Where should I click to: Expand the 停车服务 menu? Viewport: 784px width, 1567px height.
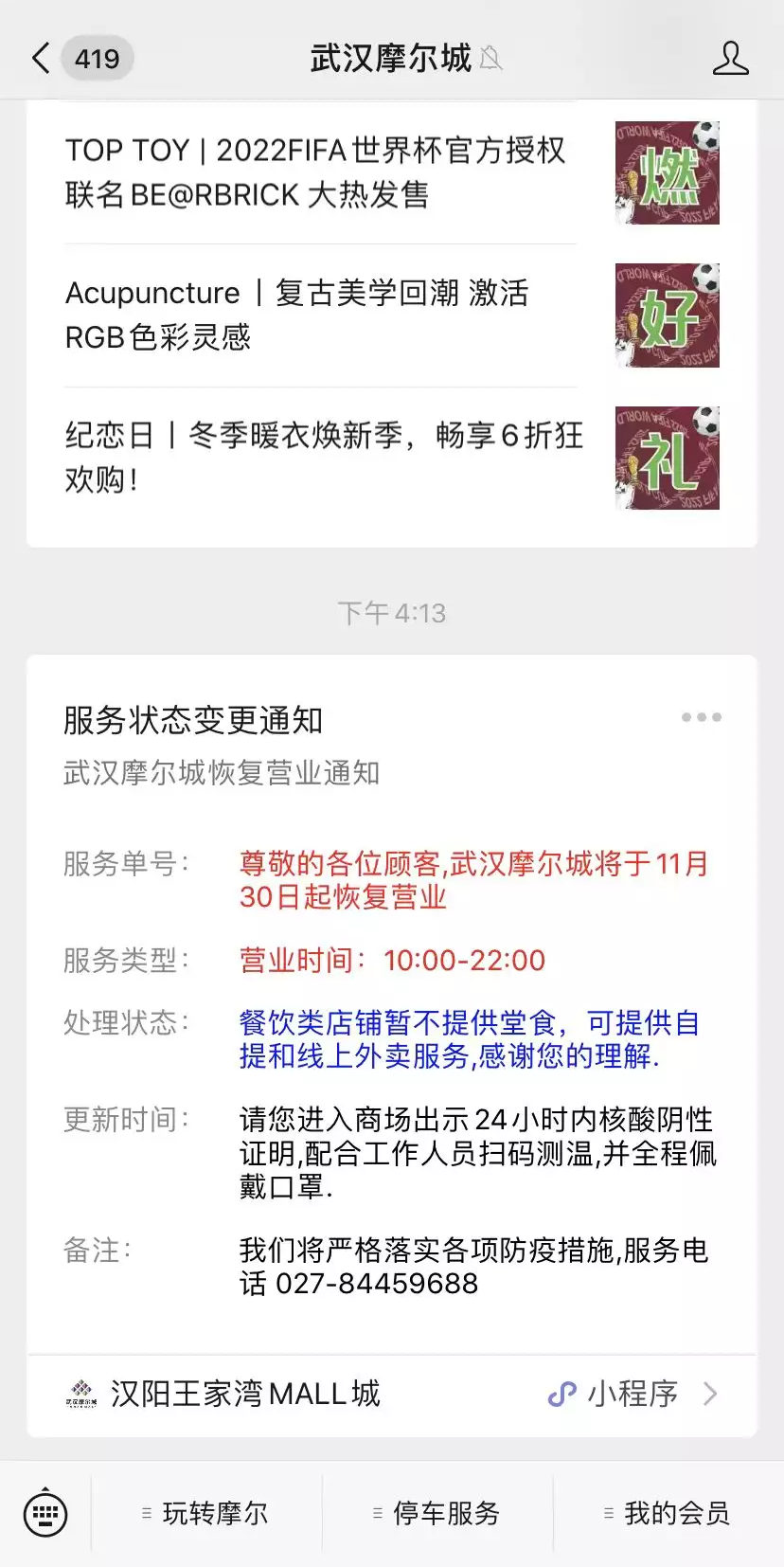tap(437, 1513)
